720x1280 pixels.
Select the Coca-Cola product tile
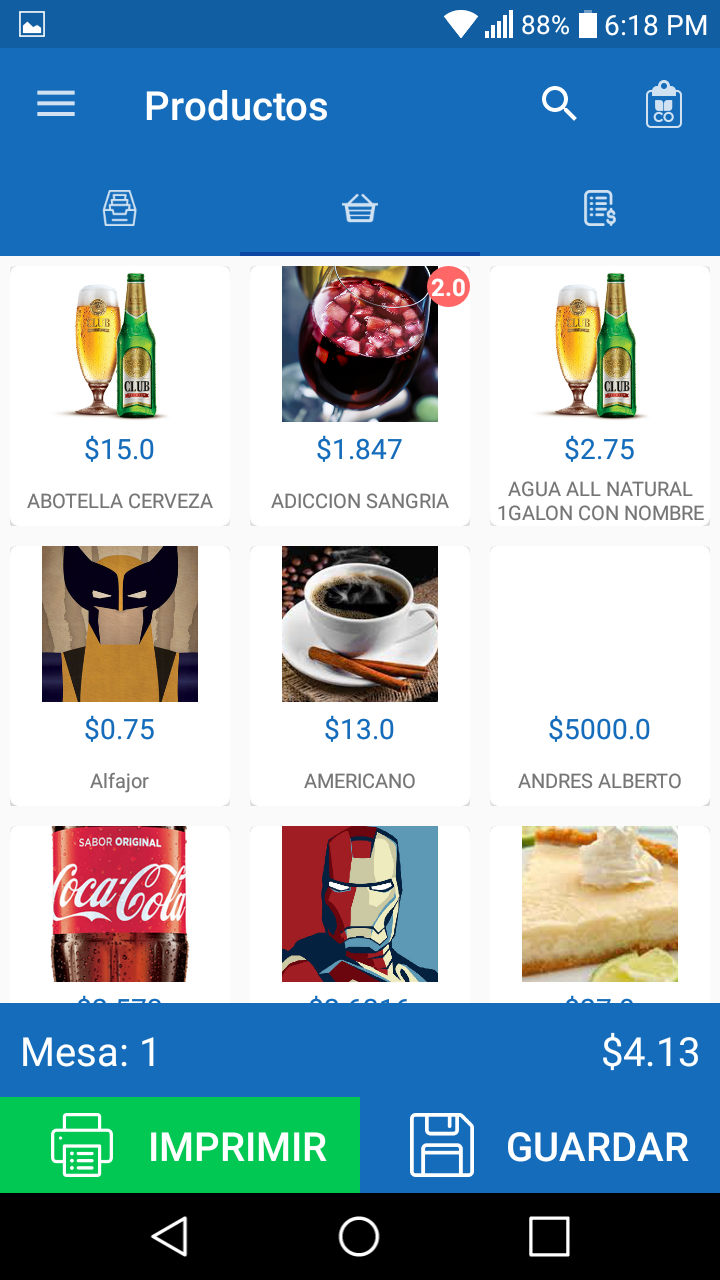[x=120, y=914]
